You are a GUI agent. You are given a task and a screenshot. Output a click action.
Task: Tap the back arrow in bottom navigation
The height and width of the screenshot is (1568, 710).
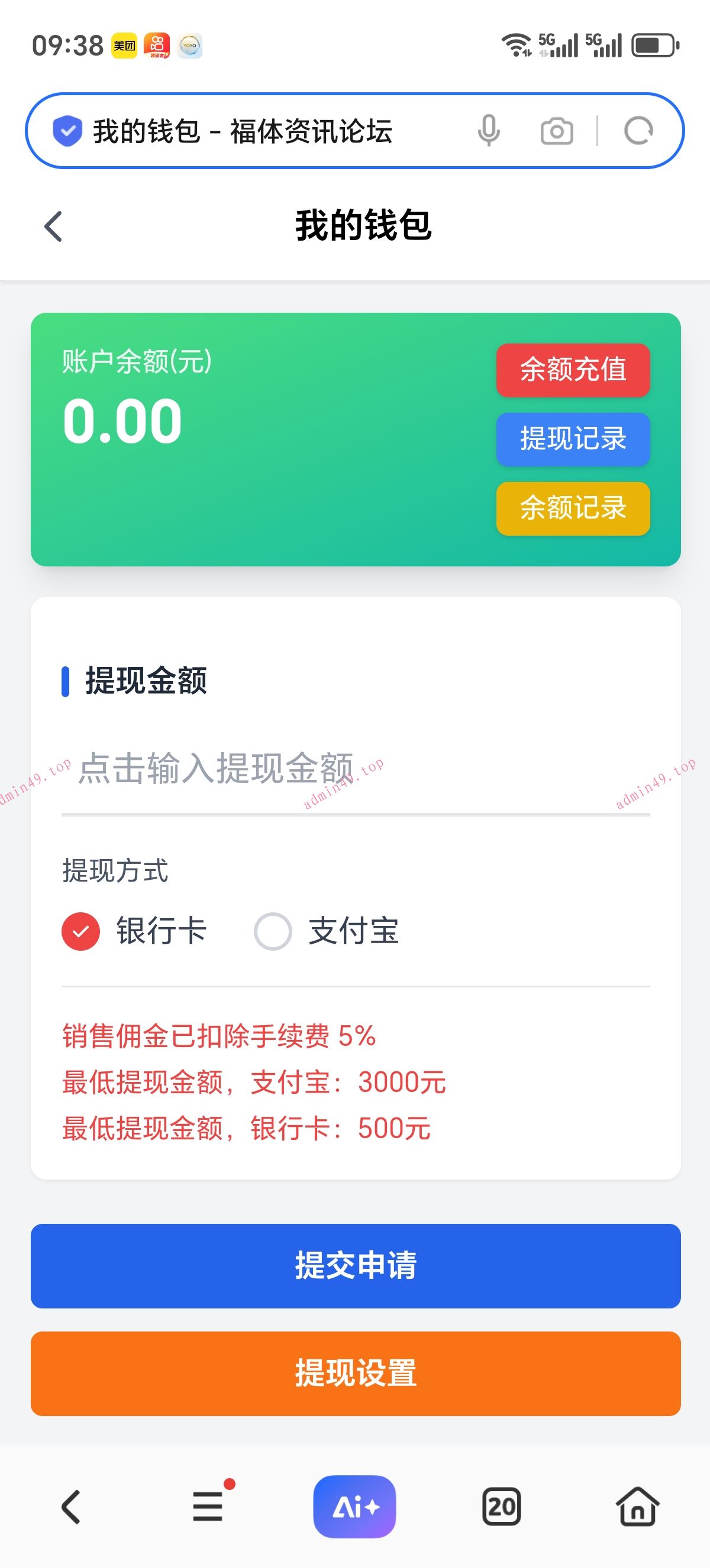point(71,1507)
